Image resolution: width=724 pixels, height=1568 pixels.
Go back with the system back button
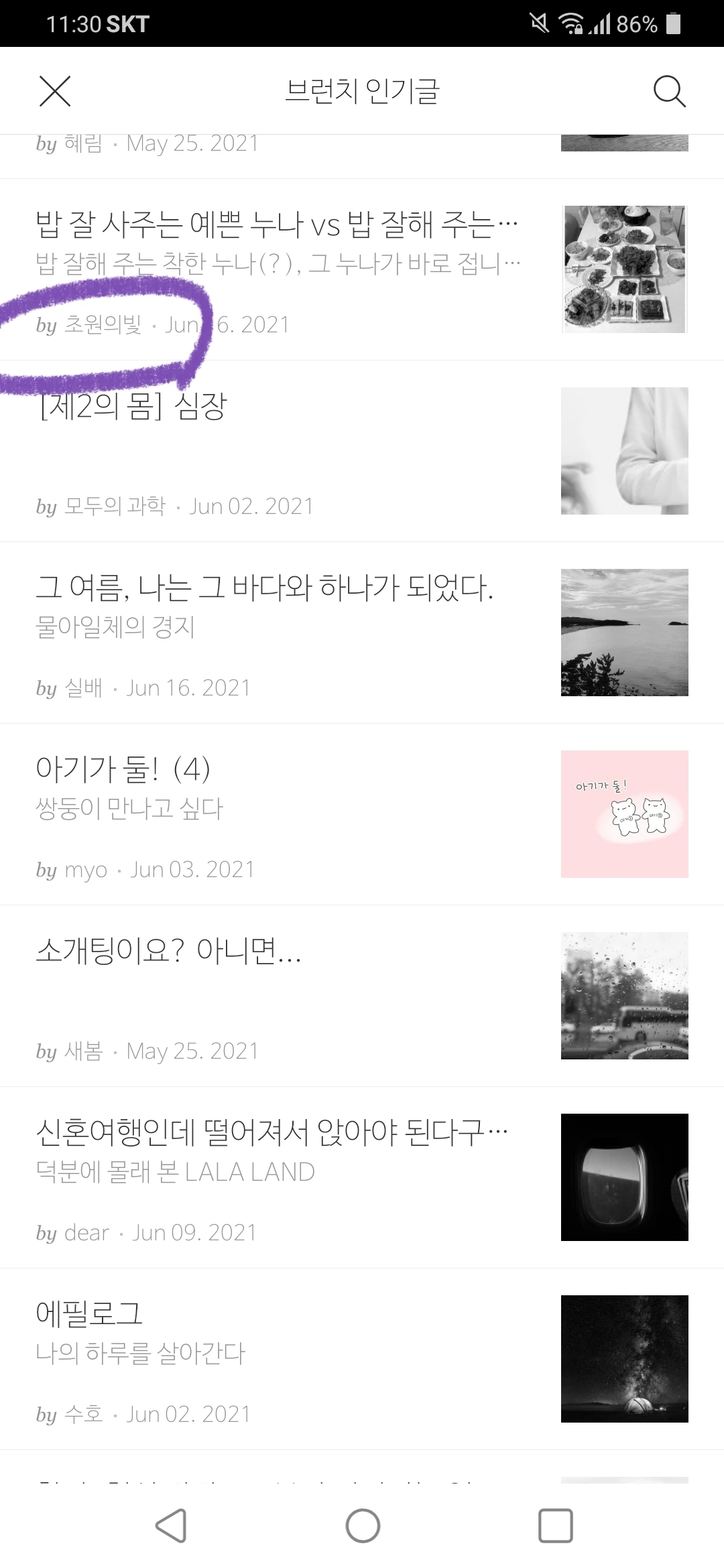[172, 1526]
